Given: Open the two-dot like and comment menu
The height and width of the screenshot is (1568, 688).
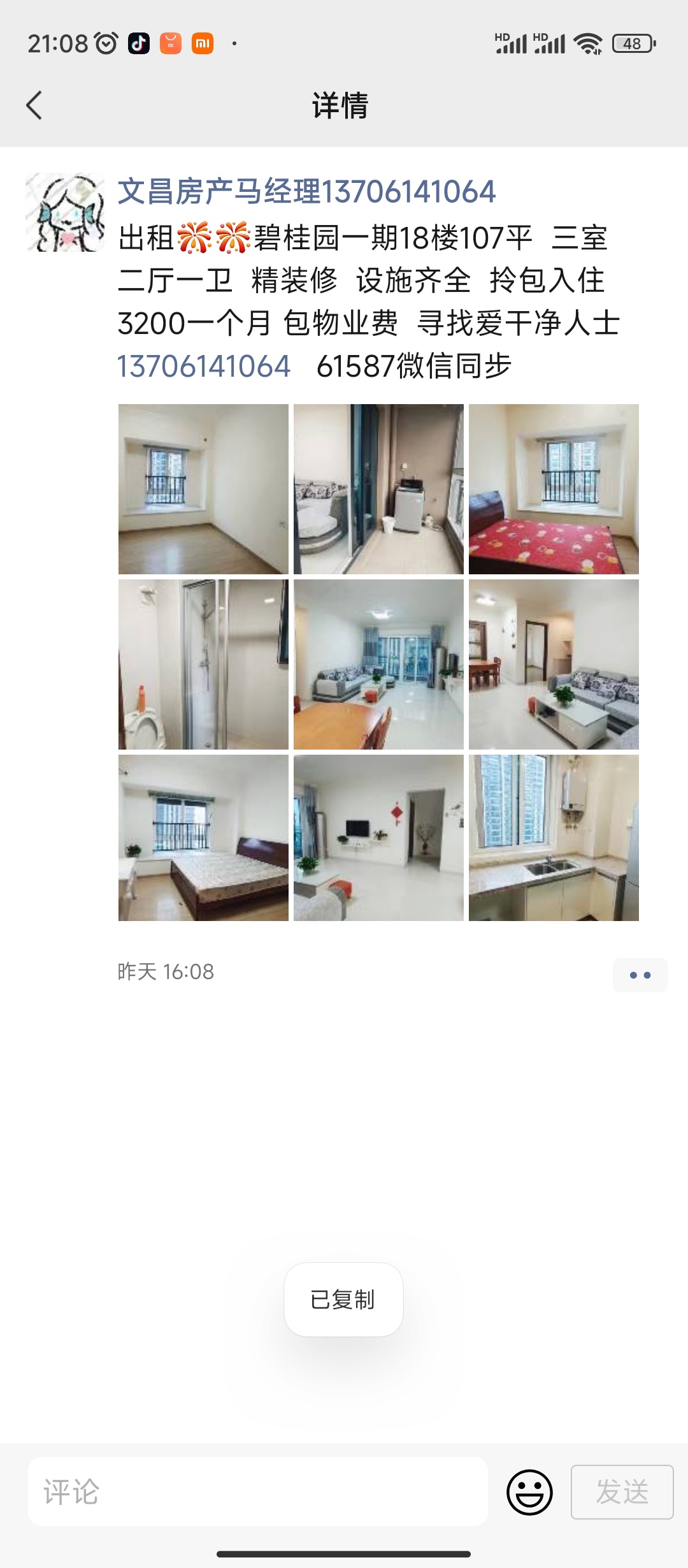Looking at the screenshot, I should (640, 975).
